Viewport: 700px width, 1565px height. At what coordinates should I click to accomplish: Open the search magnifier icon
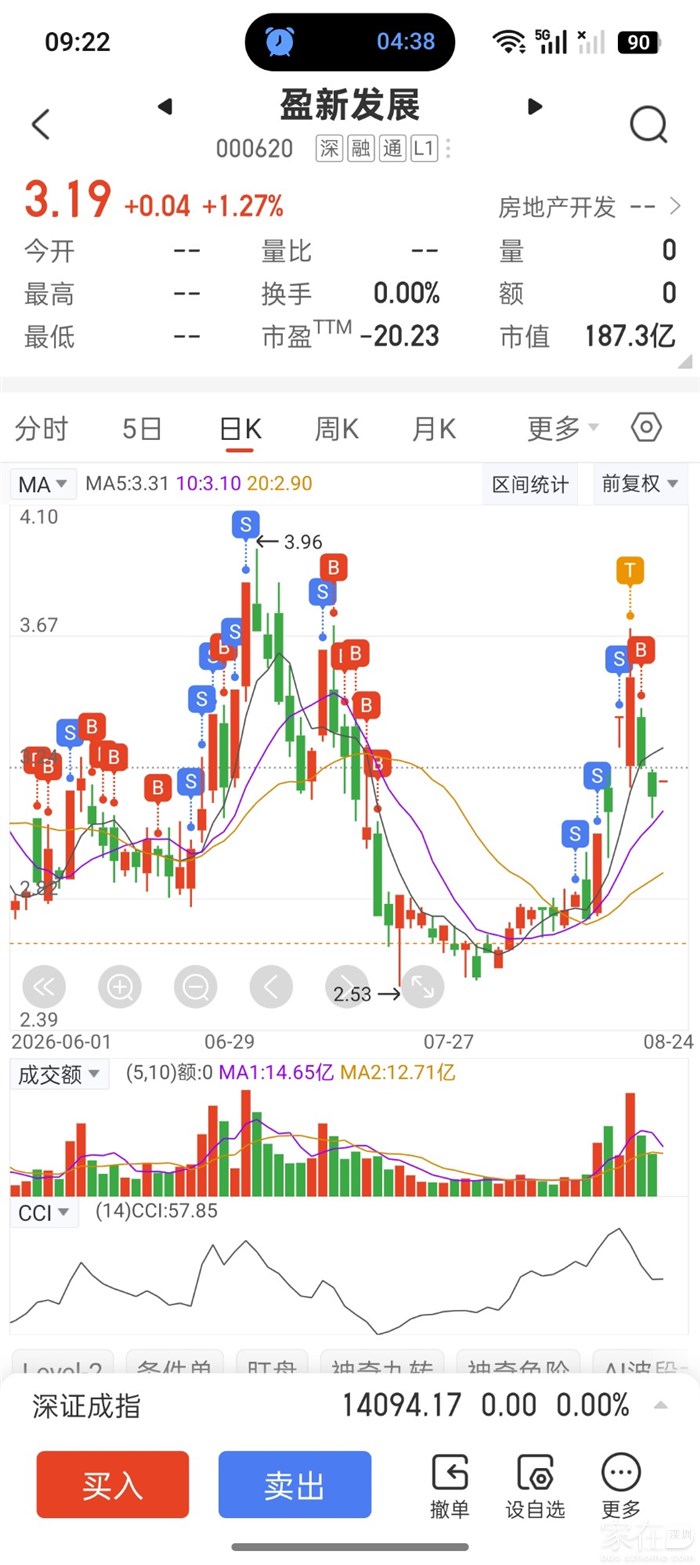point(649,125)
